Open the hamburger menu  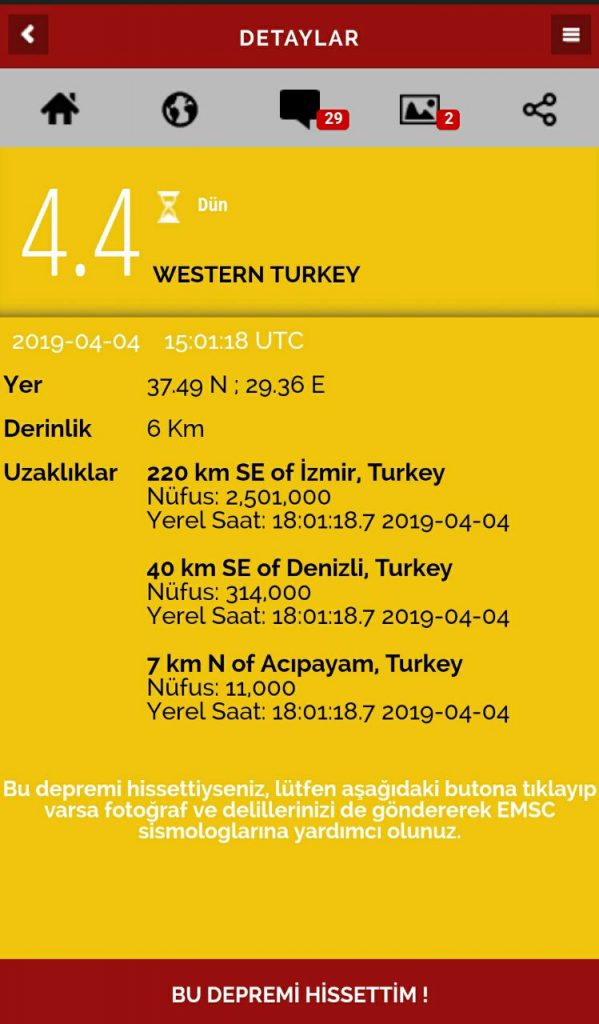pos(571,35)
